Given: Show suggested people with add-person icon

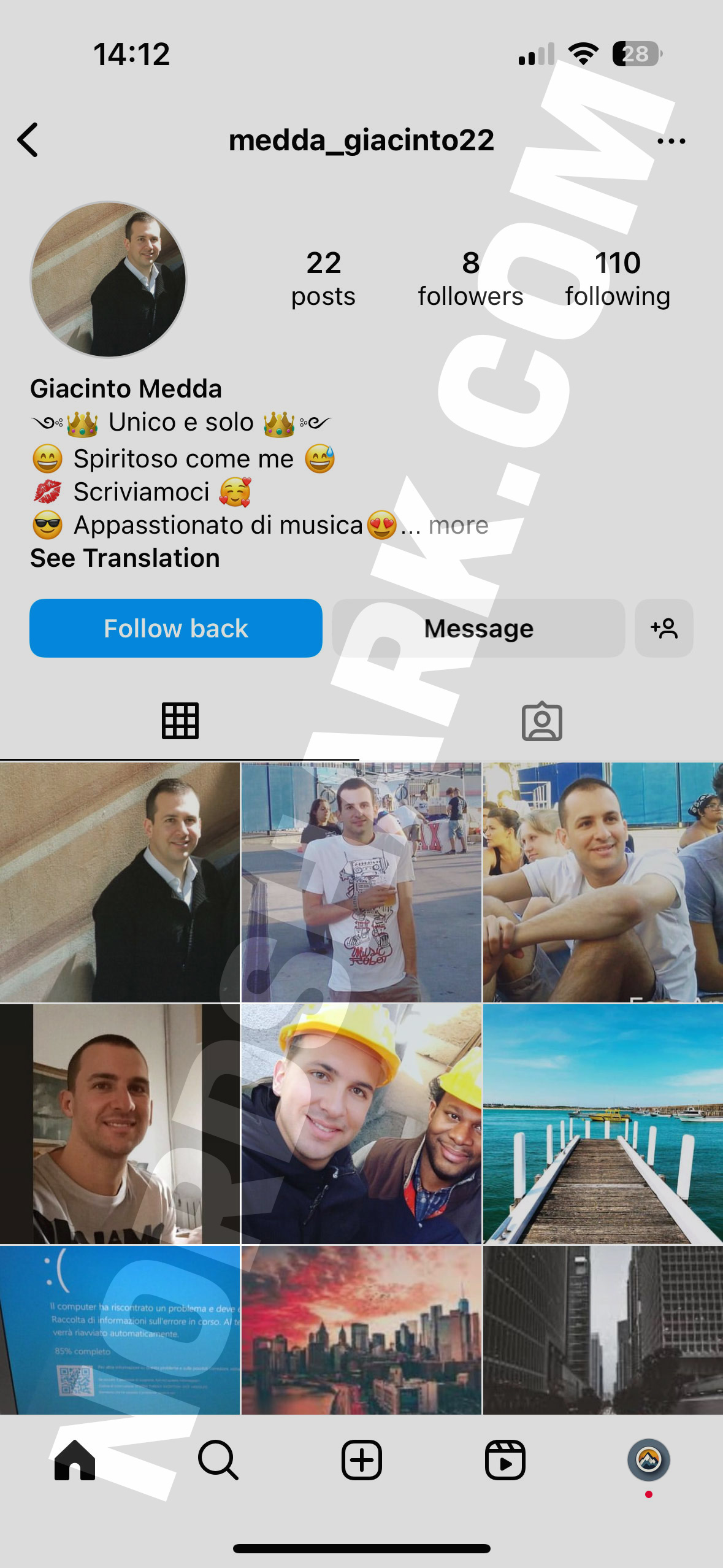Looking at the screenshot, I should coord(664,628).
